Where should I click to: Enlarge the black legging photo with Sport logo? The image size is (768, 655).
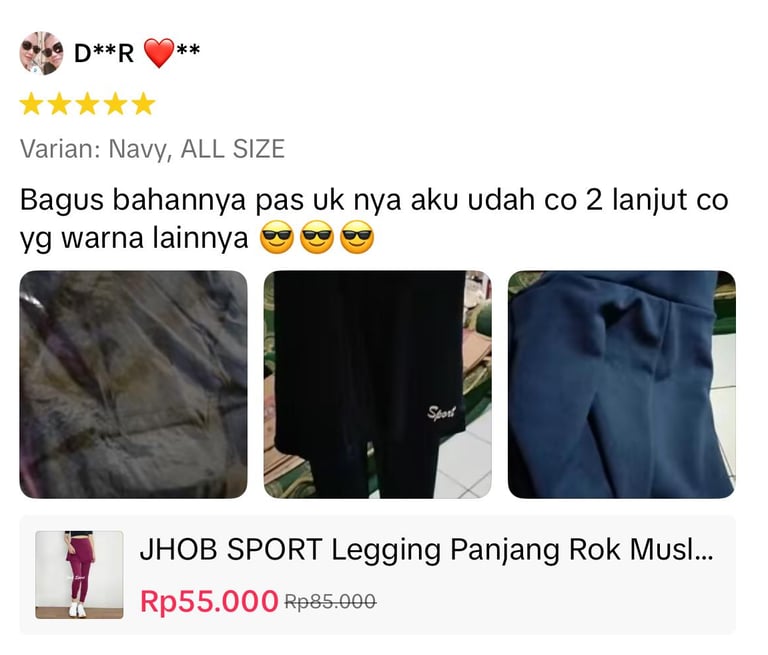pos(377,384)
